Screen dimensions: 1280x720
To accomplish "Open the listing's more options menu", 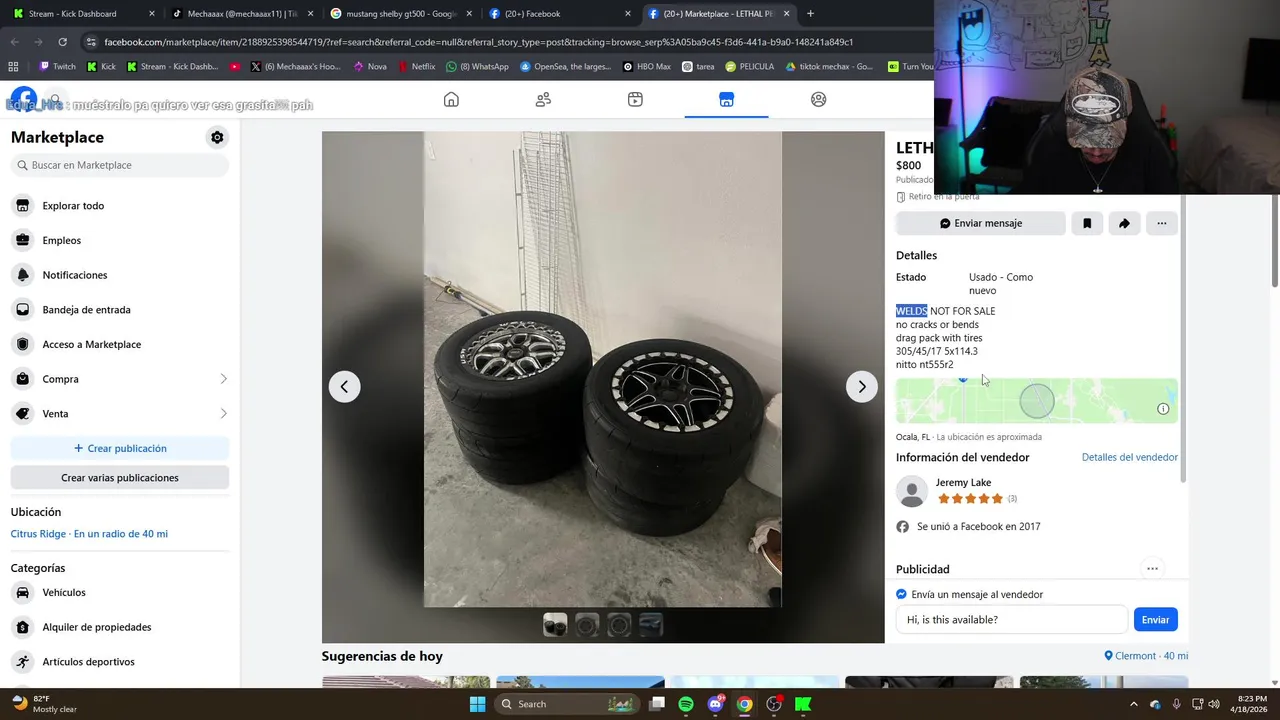I will pos(1161,223).
